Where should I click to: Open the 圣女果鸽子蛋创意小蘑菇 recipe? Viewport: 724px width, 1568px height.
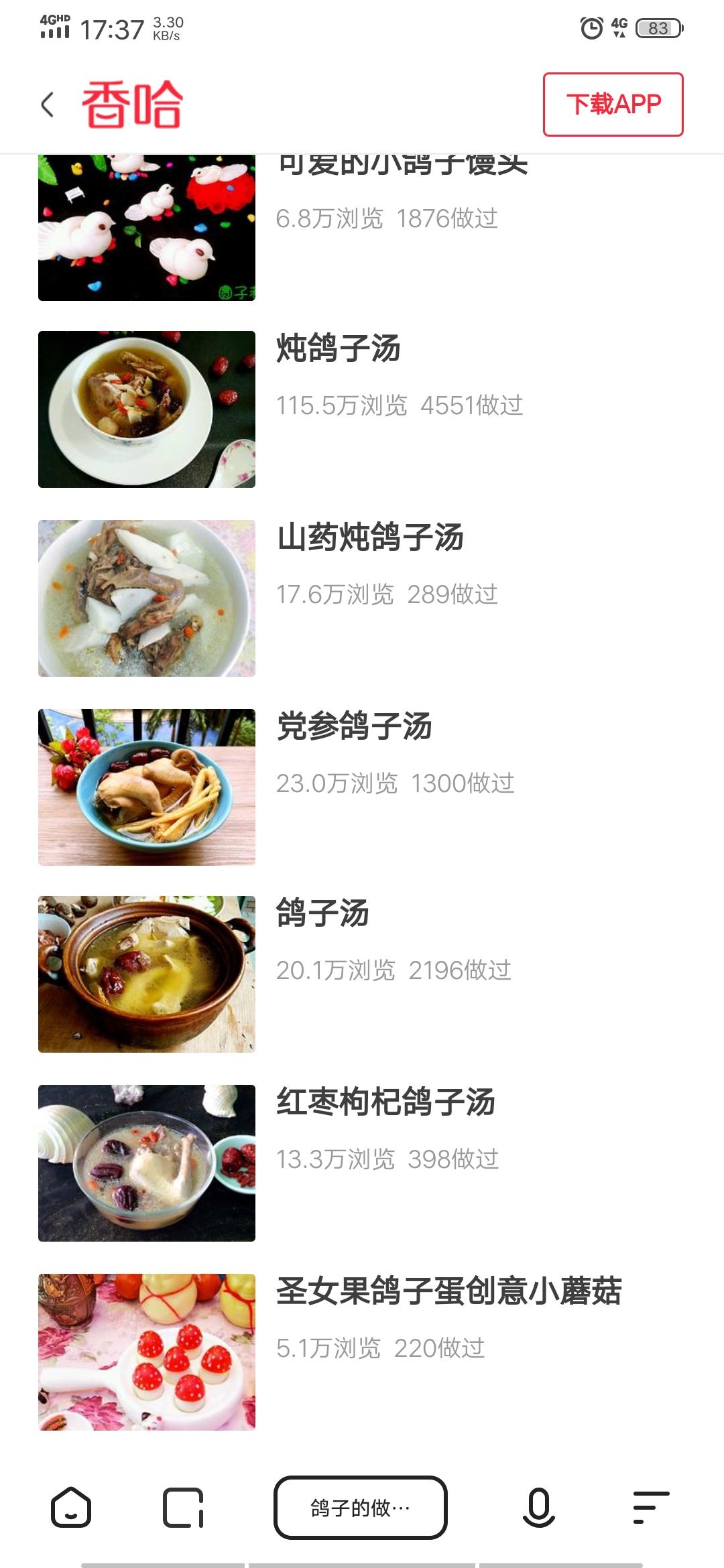click(448, 1291)
